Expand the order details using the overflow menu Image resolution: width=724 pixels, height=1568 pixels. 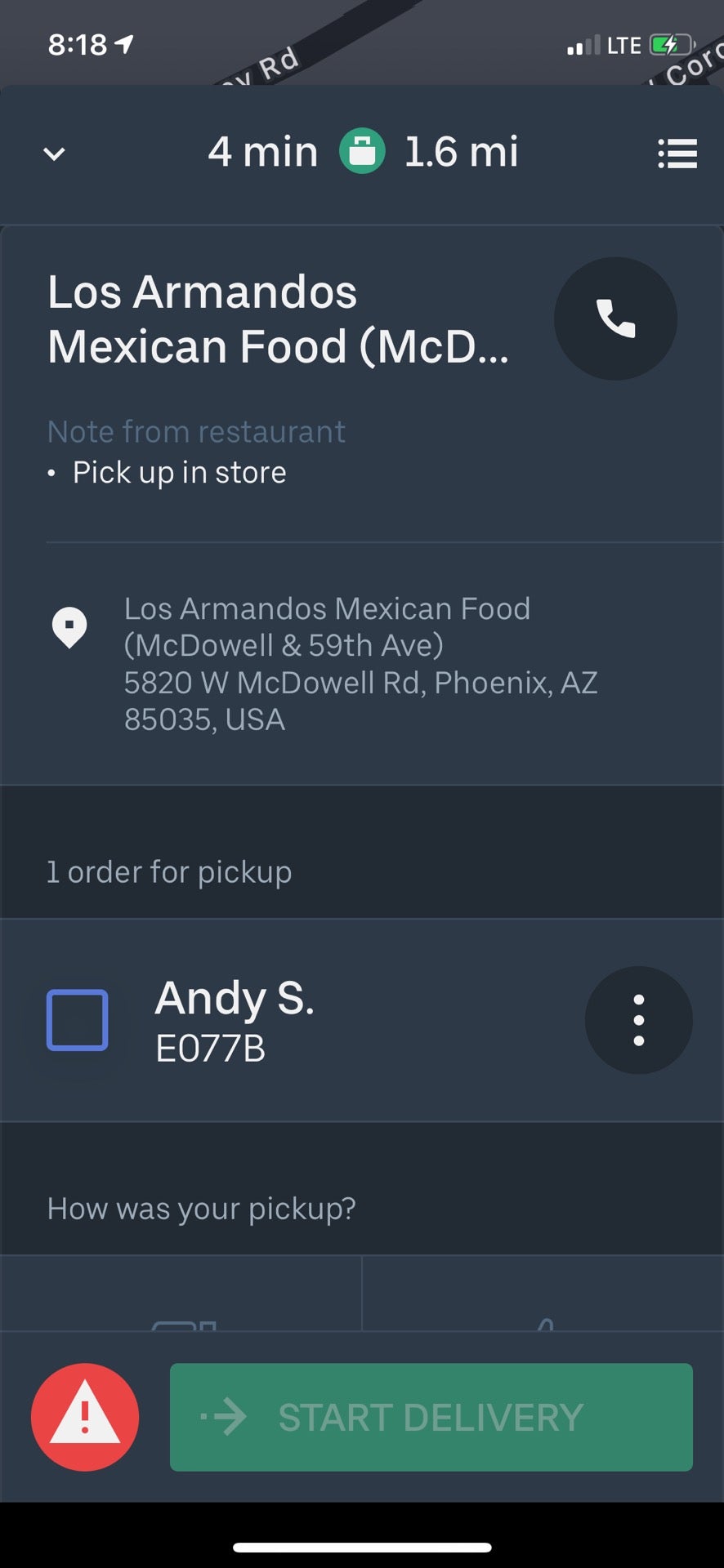pyautogui.click(x=638, y=1019)
